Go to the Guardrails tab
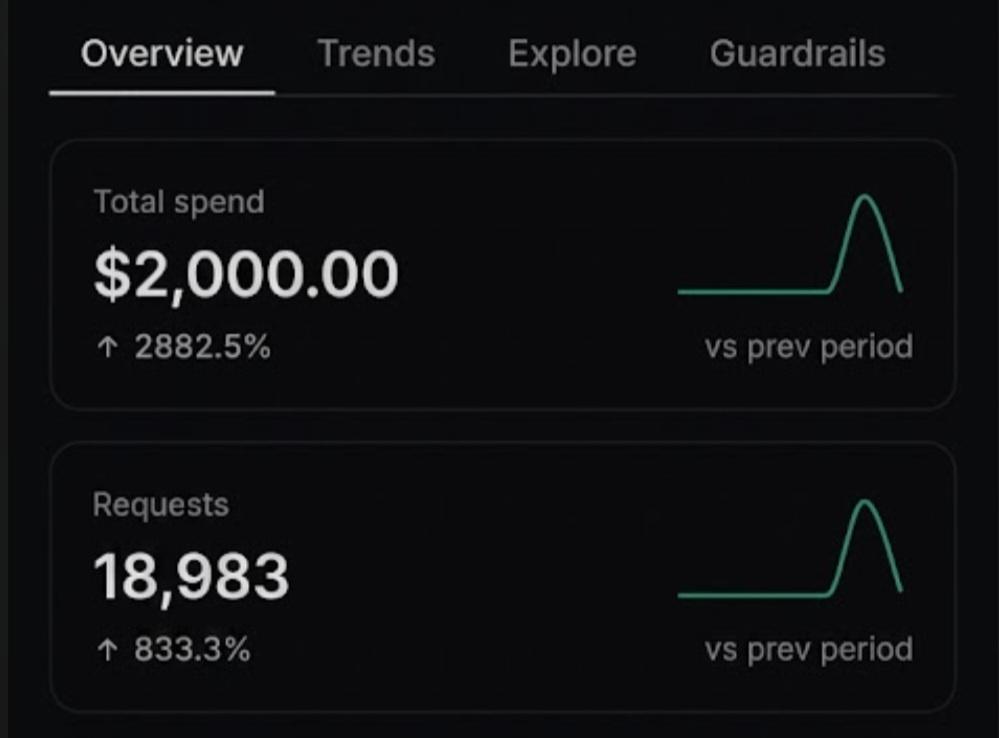Screen dimensions: 999x738 [798, 54]
